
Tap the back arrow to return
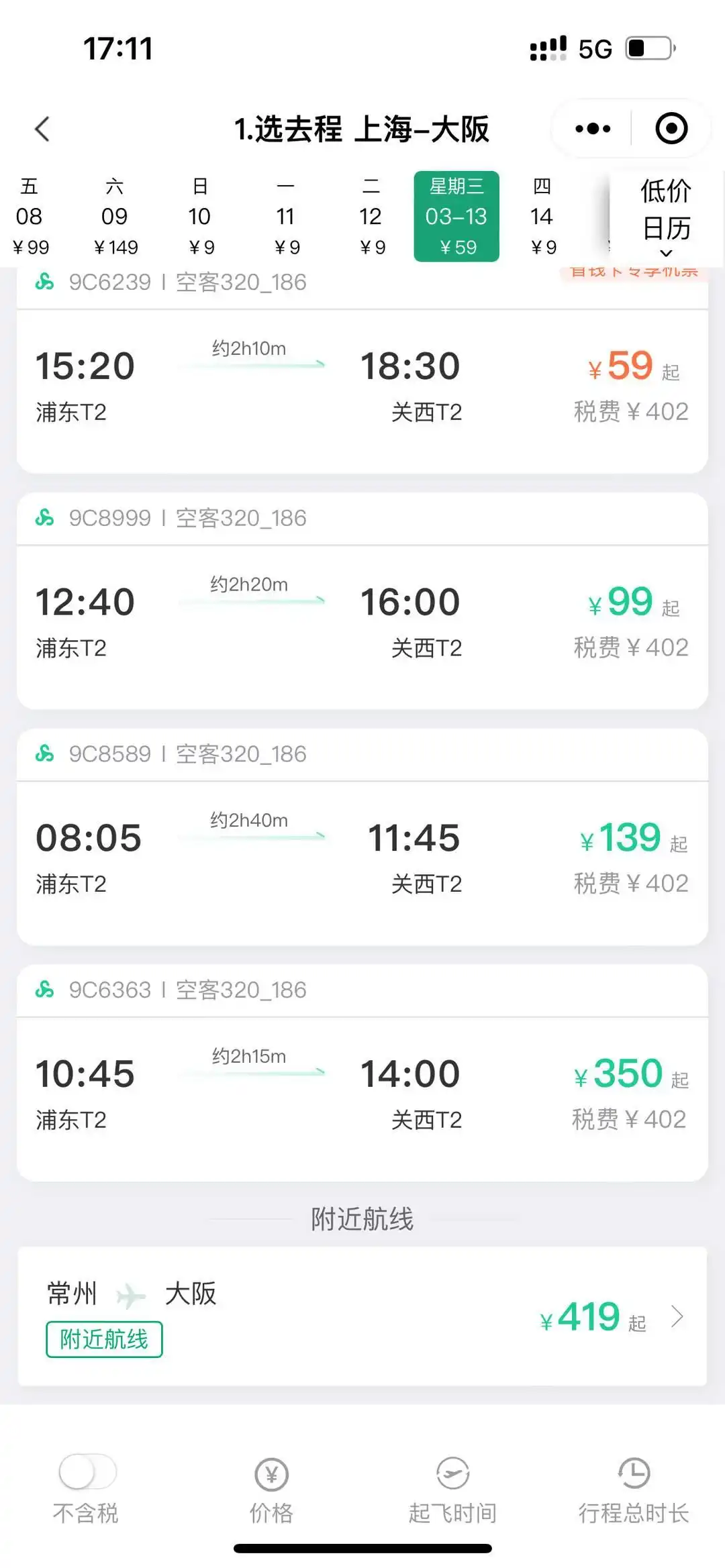coord(42,128)
